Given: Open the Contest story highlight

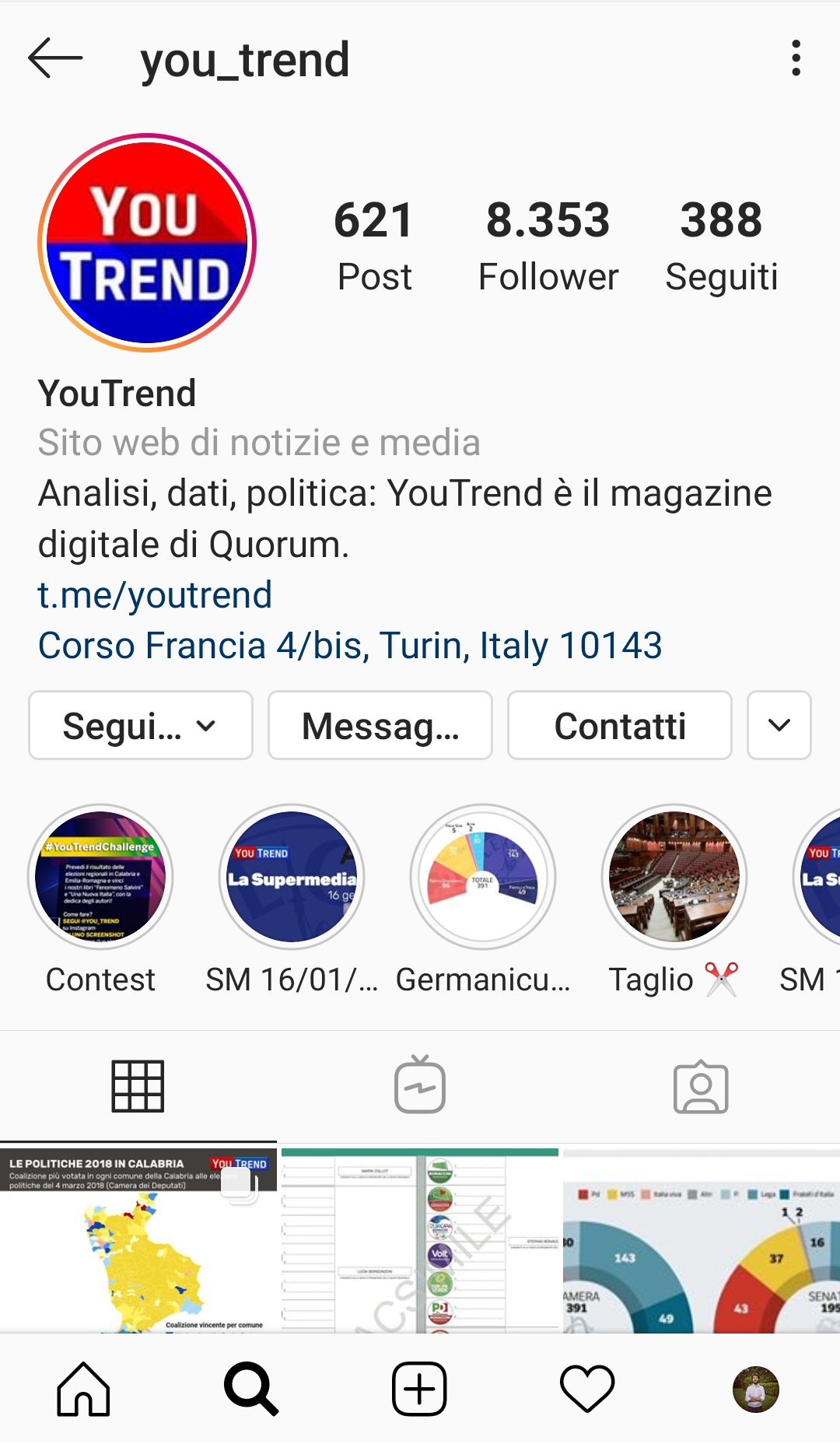Looking at the screenshot, I should point(100,877).
